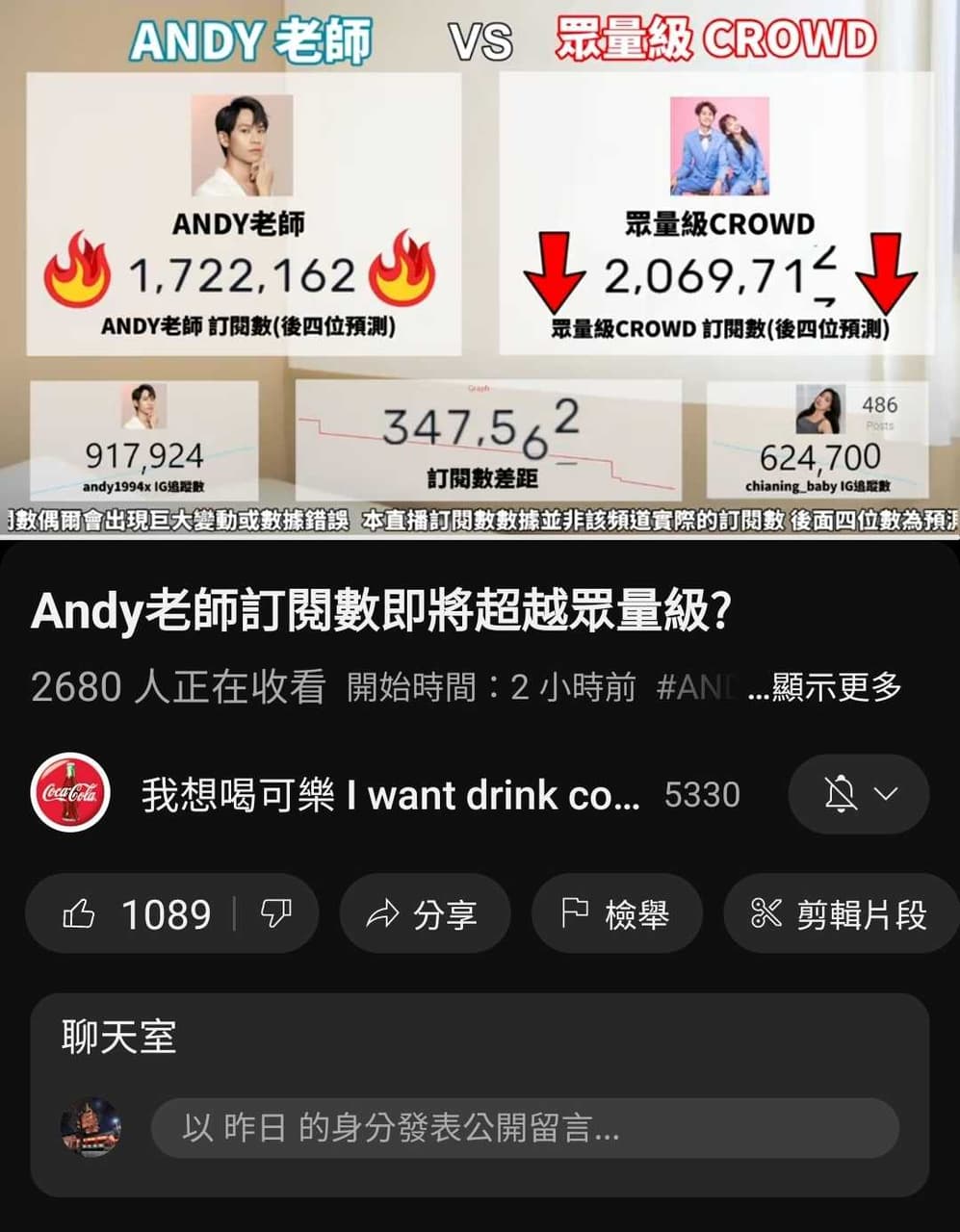The width and height of the screenshot is (960, 1232).
Task: Select the stream title Andy老師訂閱數即將超越眾量級
Action: pos(380,608)
